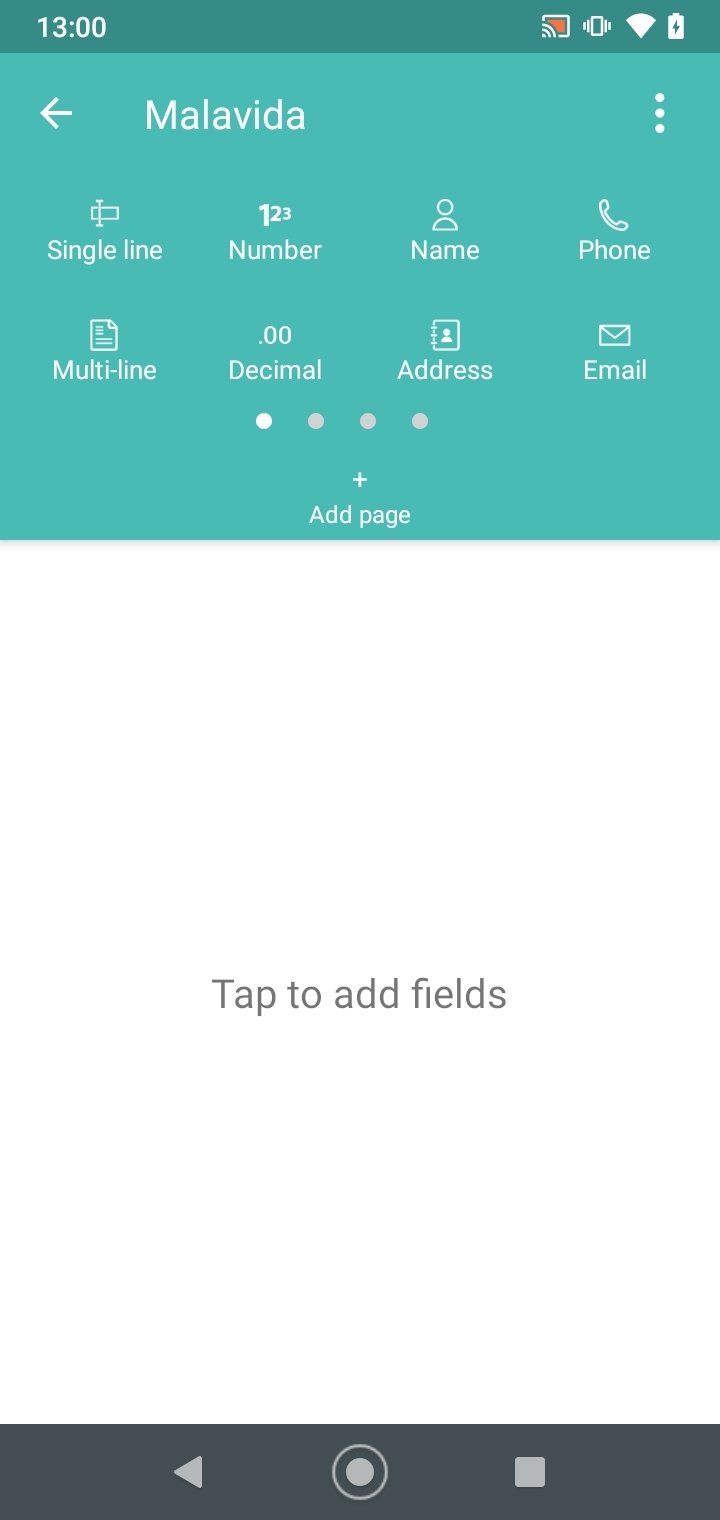Insert a Number field
Viewport: 720px width, 1520px height.
coord(275,231)
